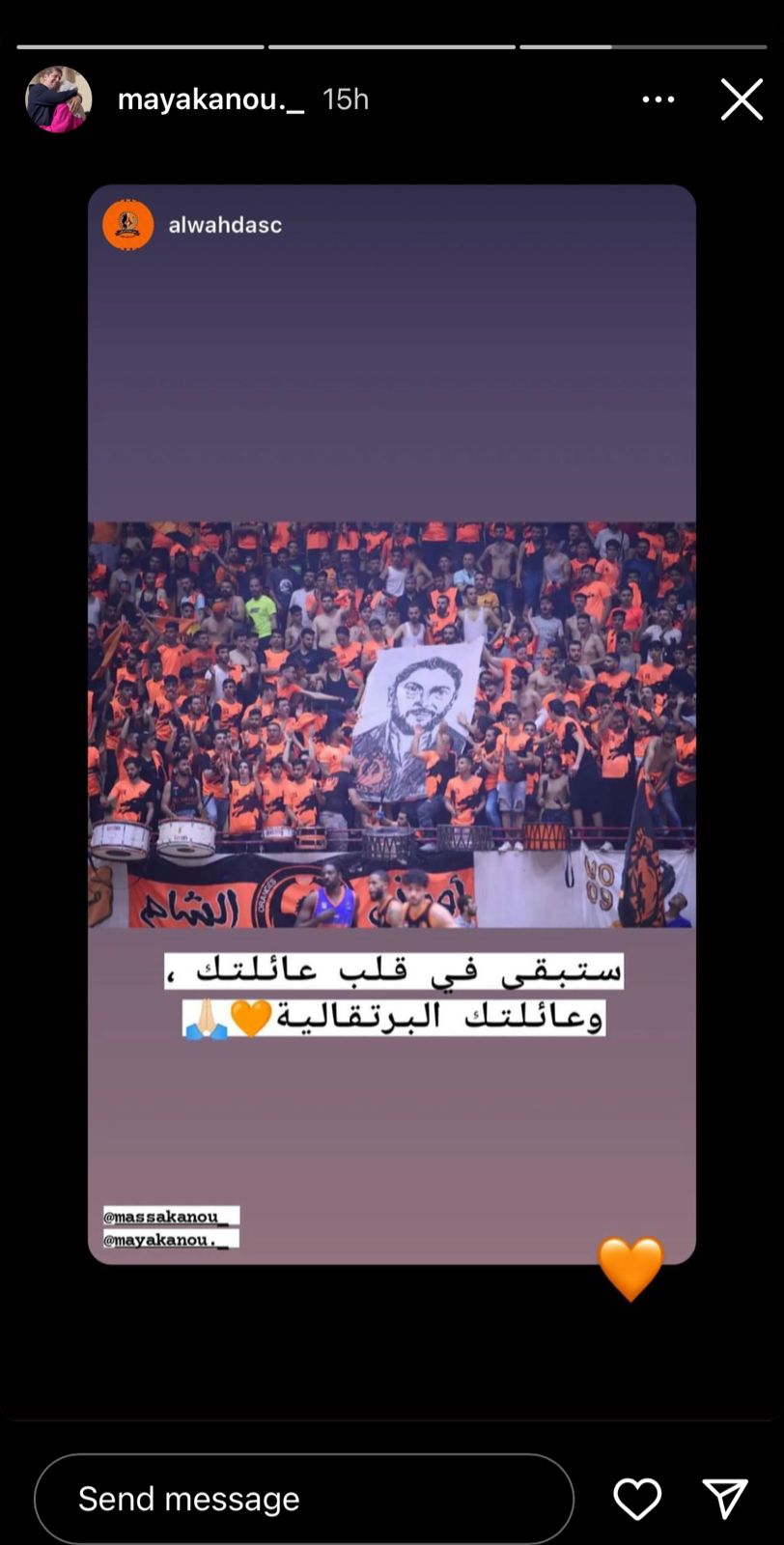
Task: Open the three-dot story options menu
Action: pyautogui.click(x=658, y=99)
